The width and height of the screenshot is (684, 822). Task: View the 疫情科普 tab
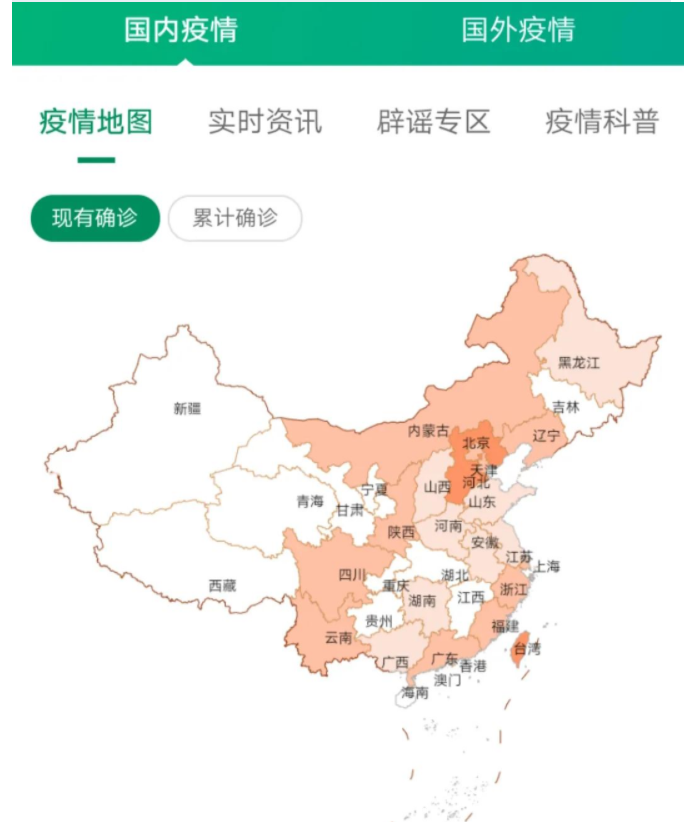[602, 123]
